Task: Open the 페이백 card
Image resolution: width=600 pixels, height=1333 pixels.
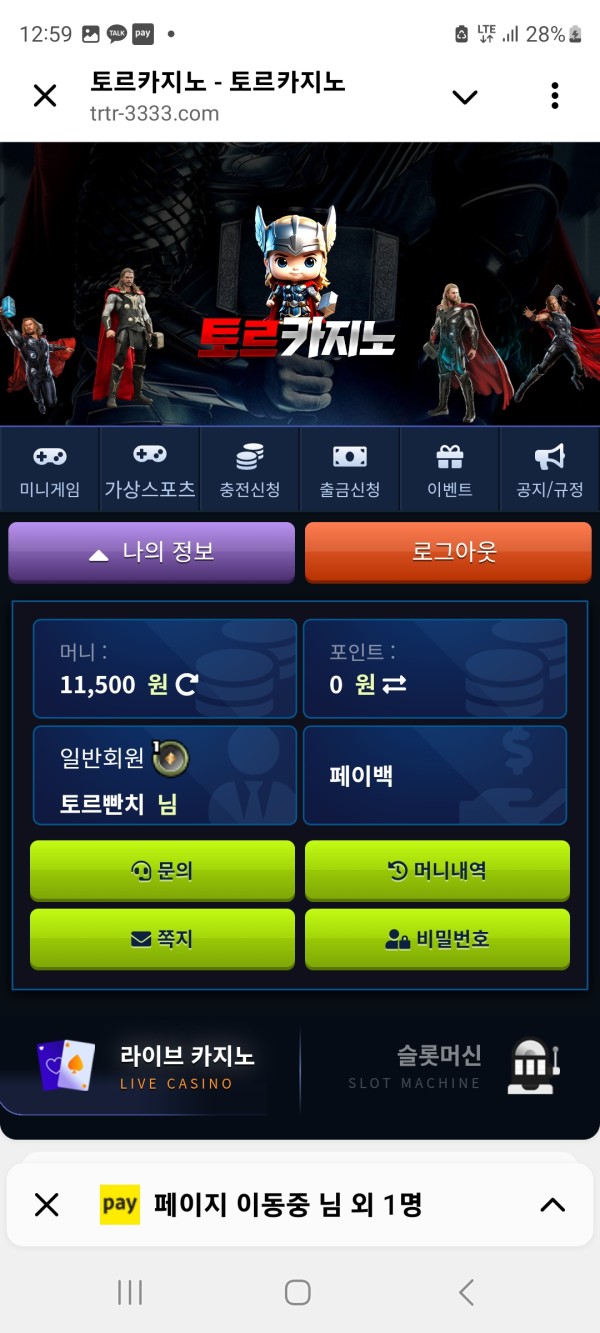Action: (434, 776)
